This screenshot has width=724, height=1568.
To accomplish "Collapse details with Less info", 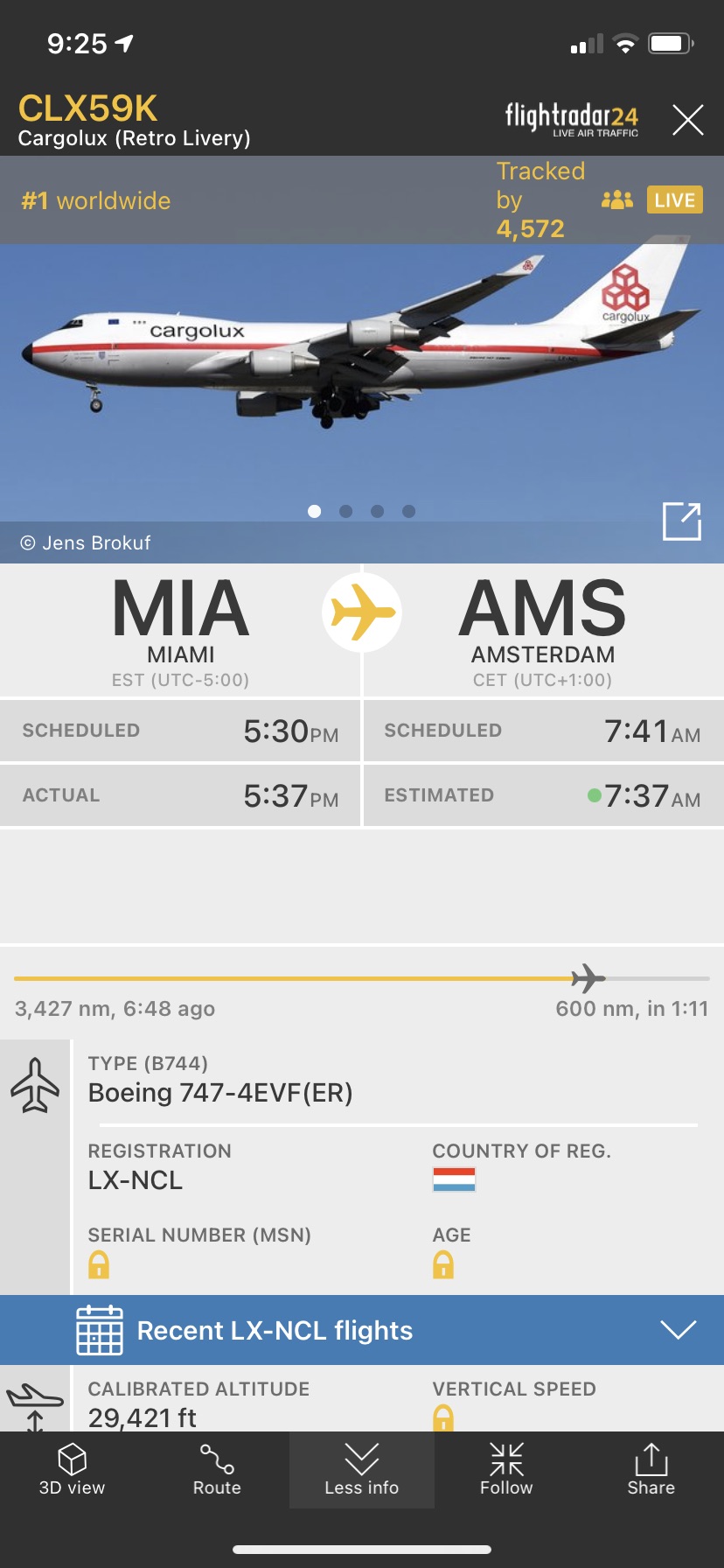I will pos(361,1470).
